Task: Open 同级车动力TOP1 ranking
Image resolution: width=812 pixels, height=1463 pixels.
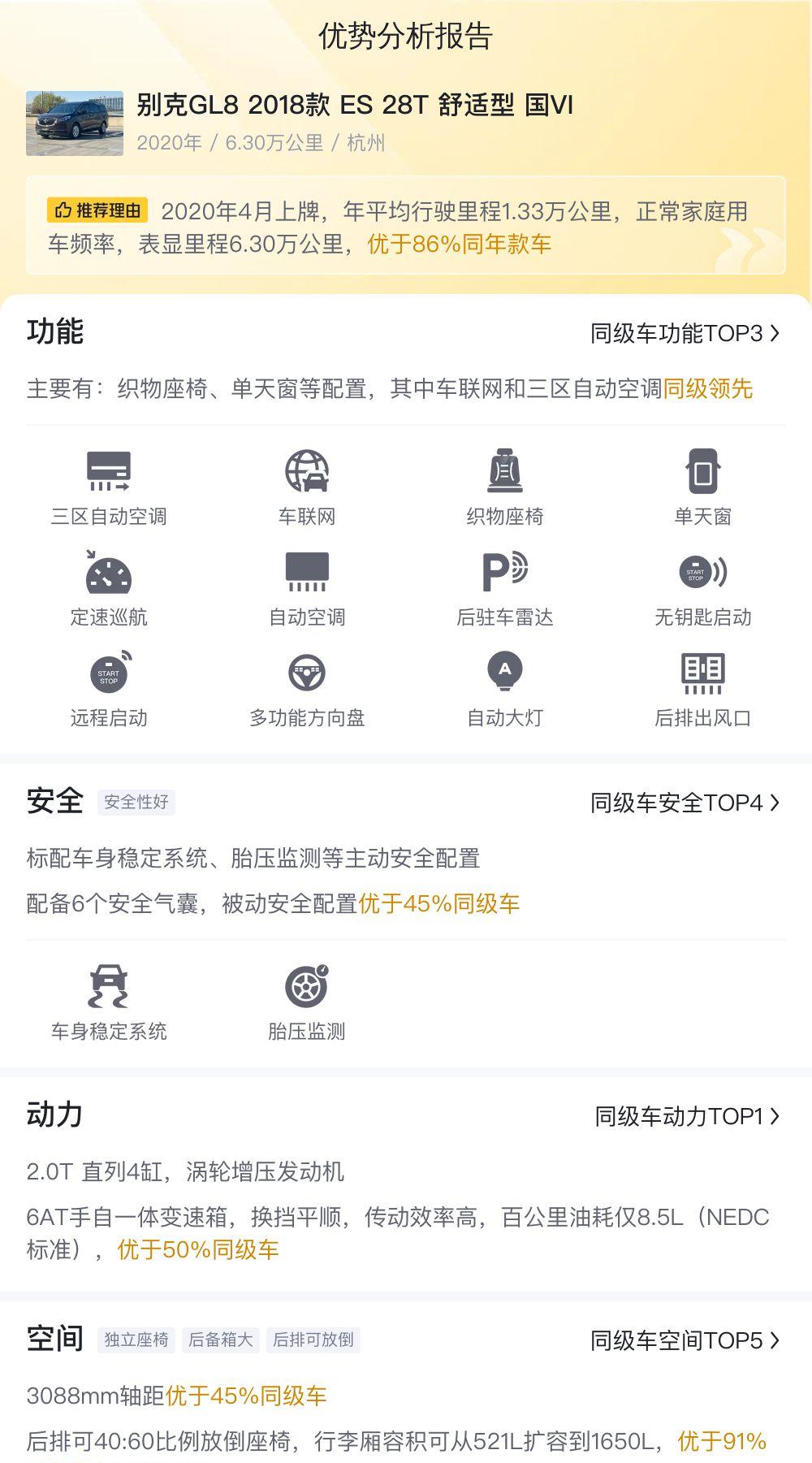Action: [x=687, y=1116]
